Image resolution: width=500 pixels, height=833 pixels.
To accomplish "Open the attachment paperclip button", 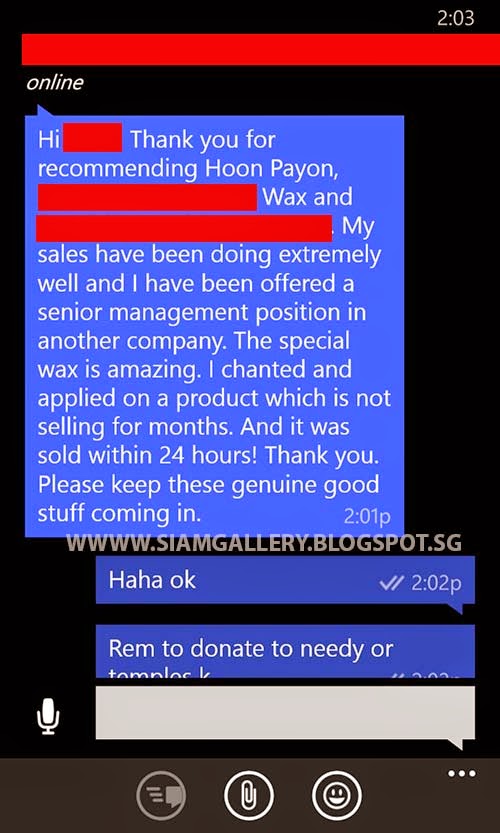I will (249, 796).
